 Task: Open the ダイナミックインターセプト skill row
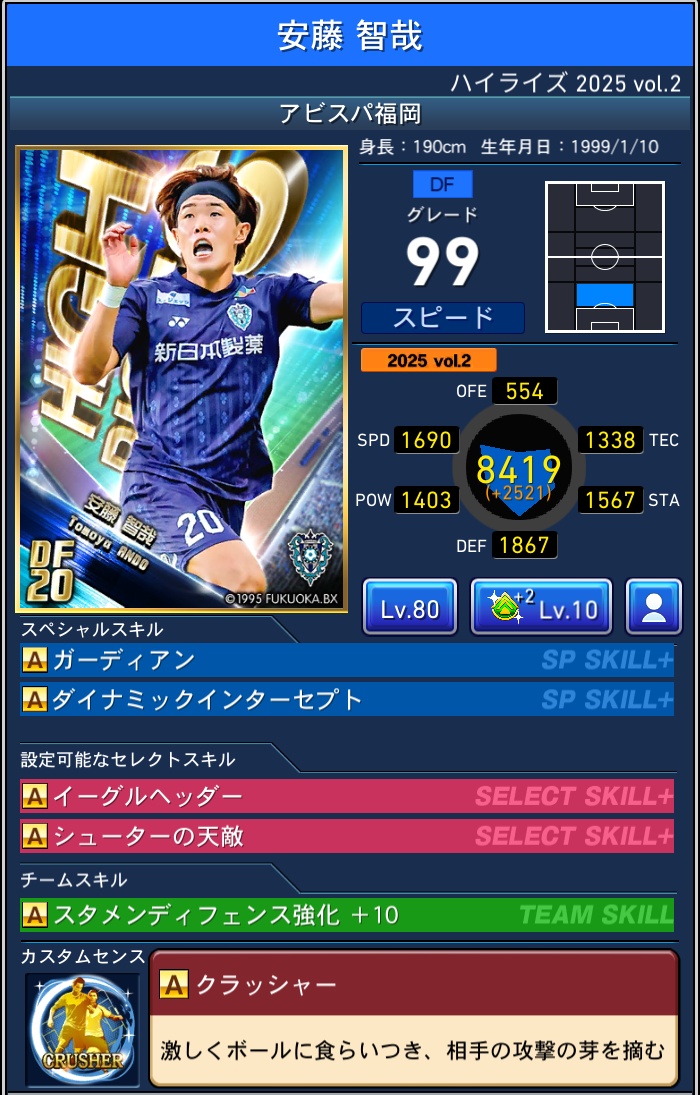347,699
